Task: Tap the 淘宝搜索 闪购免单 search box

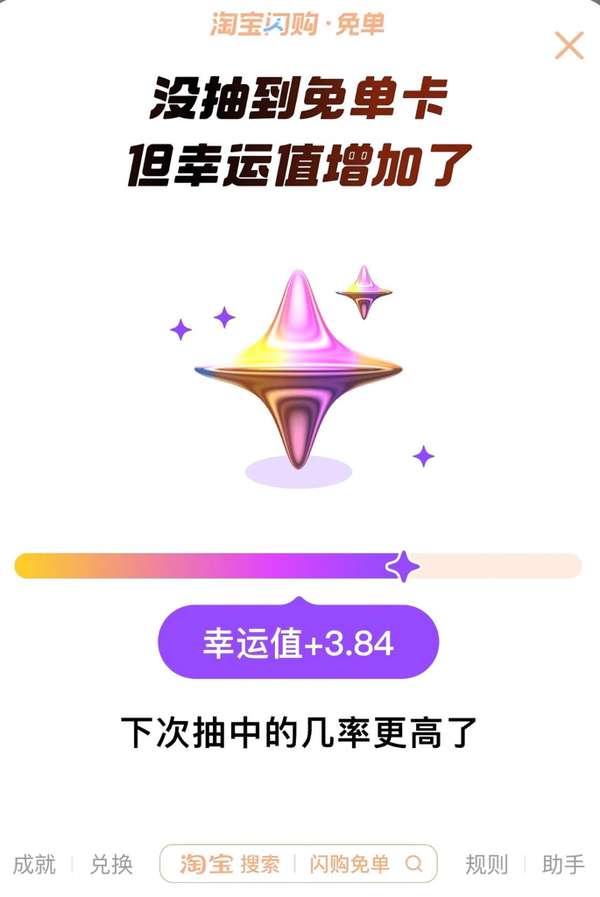Action: click(x=298, y=864)
